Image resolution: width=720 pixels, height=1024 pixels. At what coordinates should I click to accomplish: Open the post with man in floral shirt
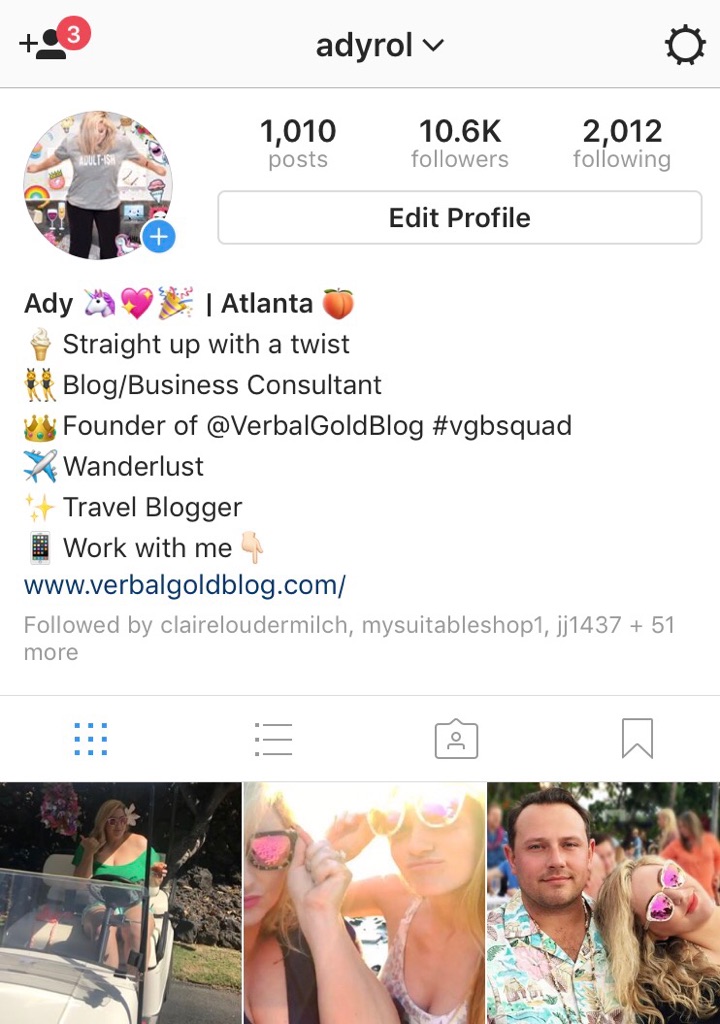click(604, 902)
